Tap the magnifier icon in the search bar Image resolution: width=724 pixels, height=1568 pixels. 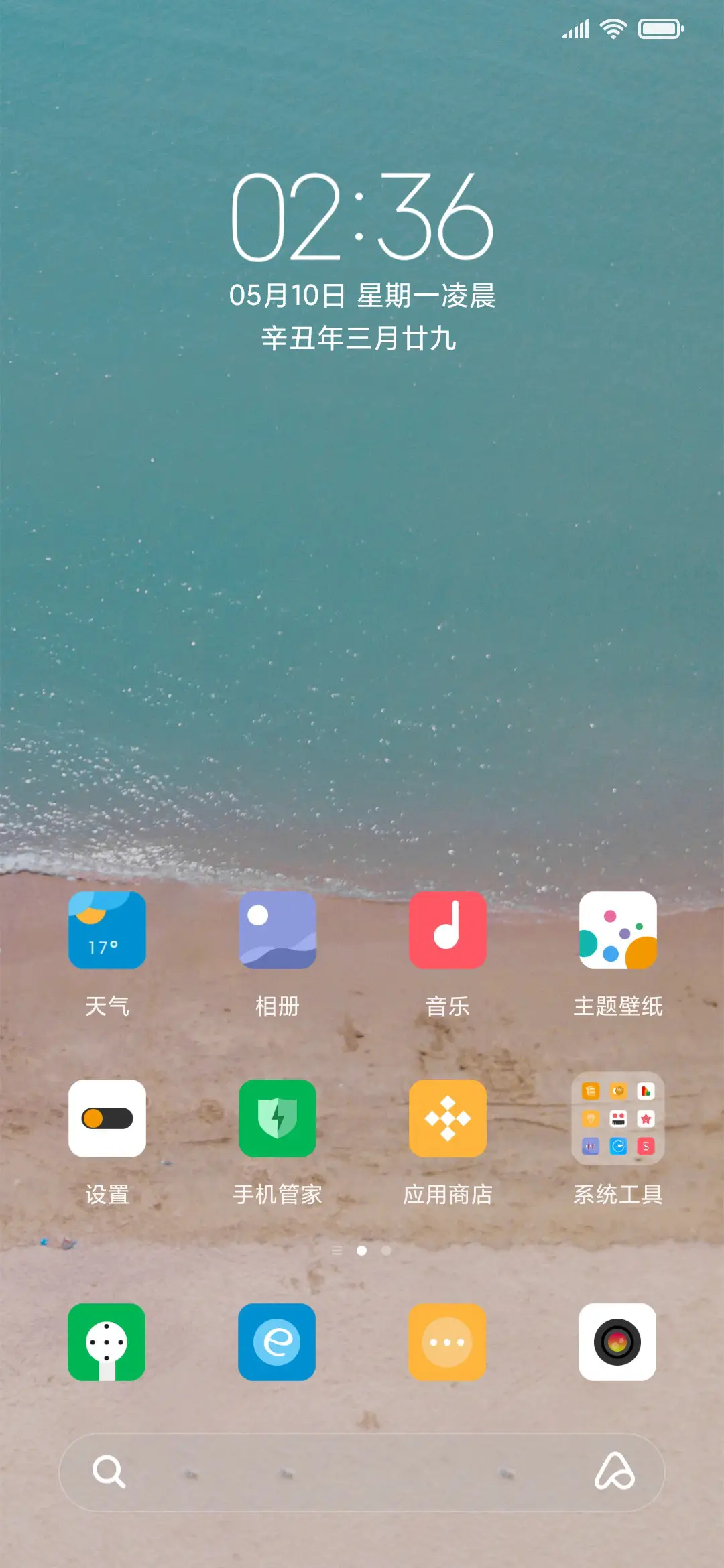pos(107,1472)
